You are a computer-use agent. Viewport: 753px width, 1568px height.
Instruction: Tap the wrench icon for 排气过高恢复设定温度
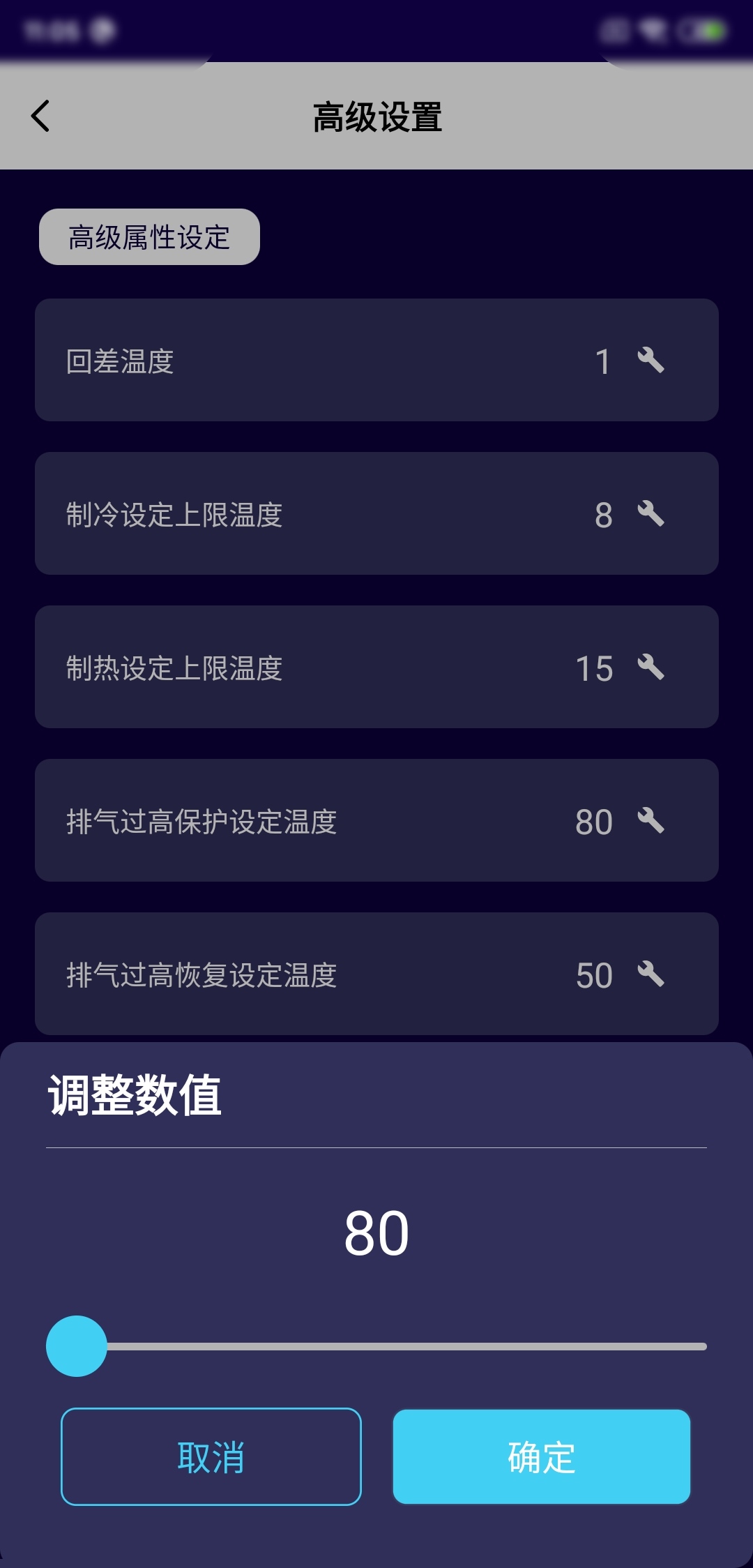[651, 974]
